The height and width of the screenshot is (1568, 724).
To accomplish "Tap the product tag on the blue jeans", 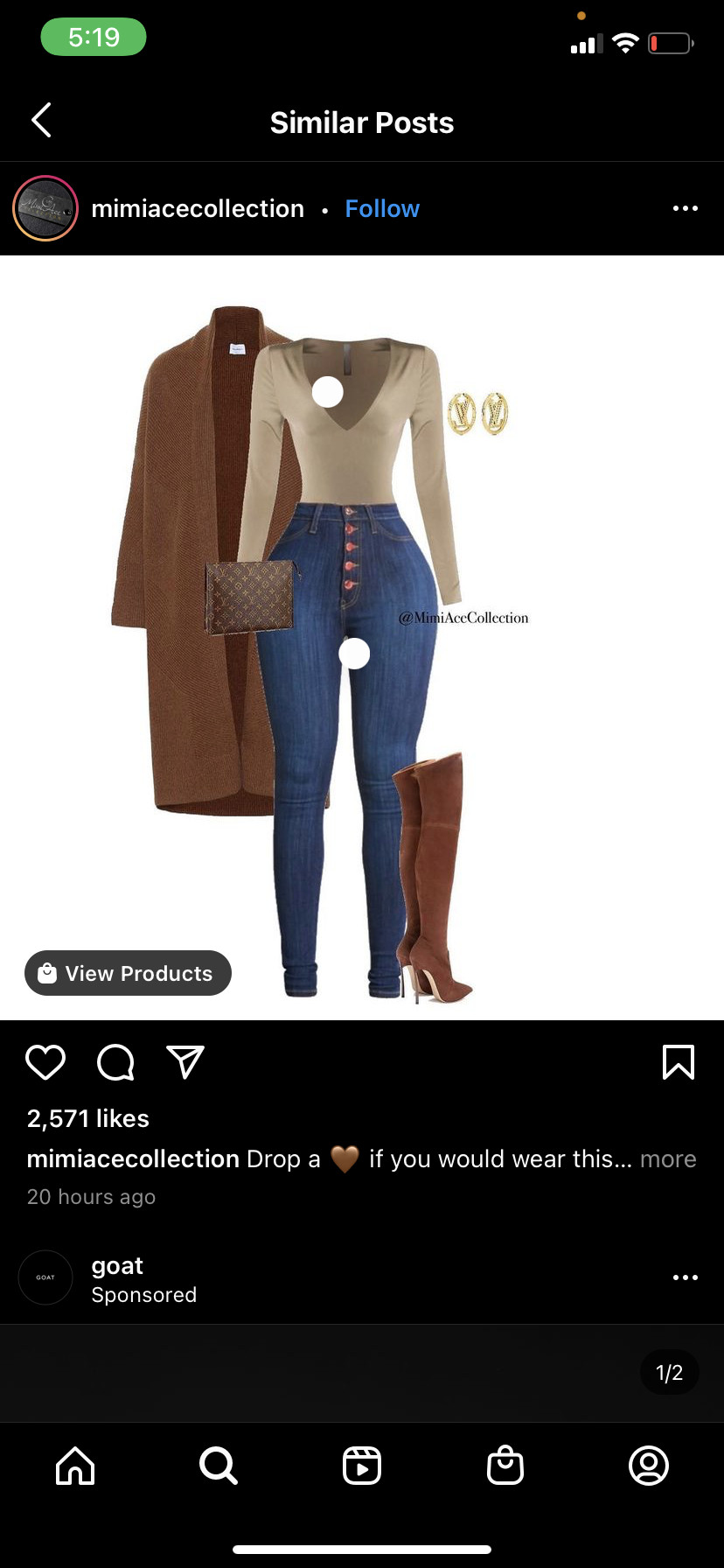I will [x=354, y=654].
